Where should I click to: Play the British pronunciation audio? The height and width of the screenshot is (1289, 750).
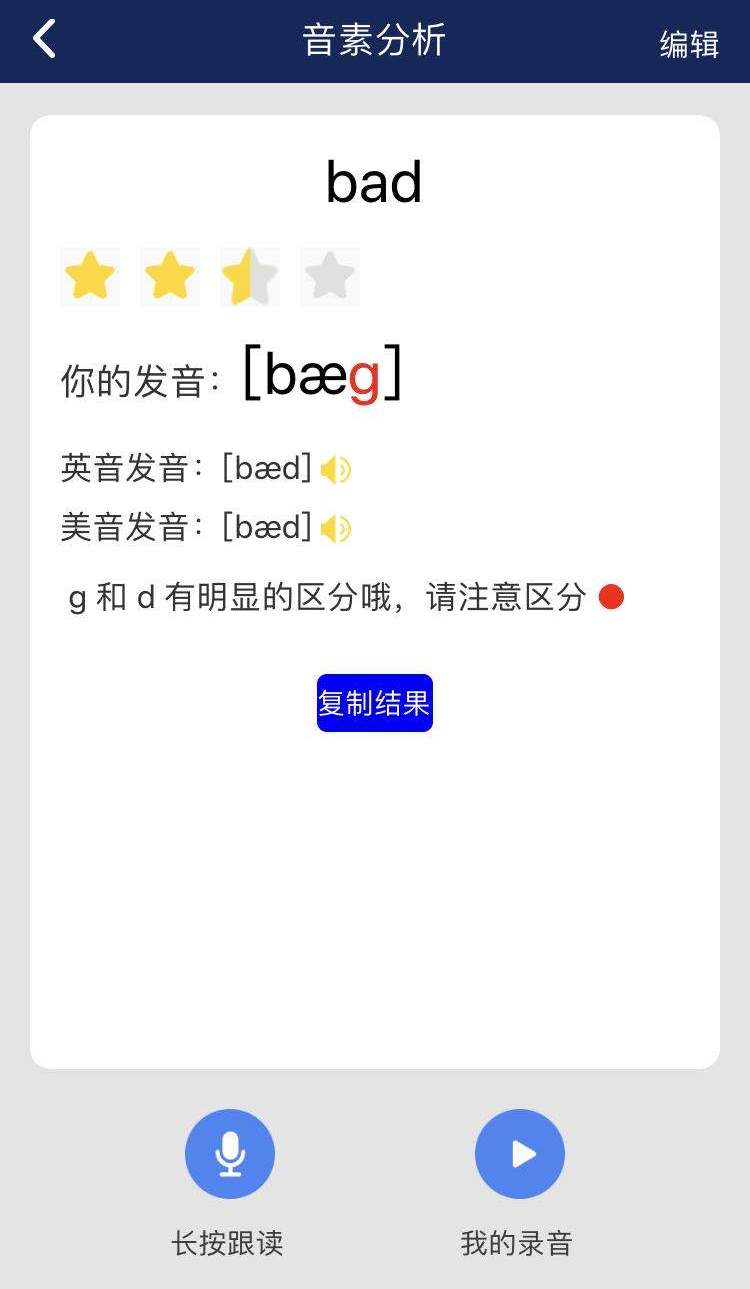point(336,469)
